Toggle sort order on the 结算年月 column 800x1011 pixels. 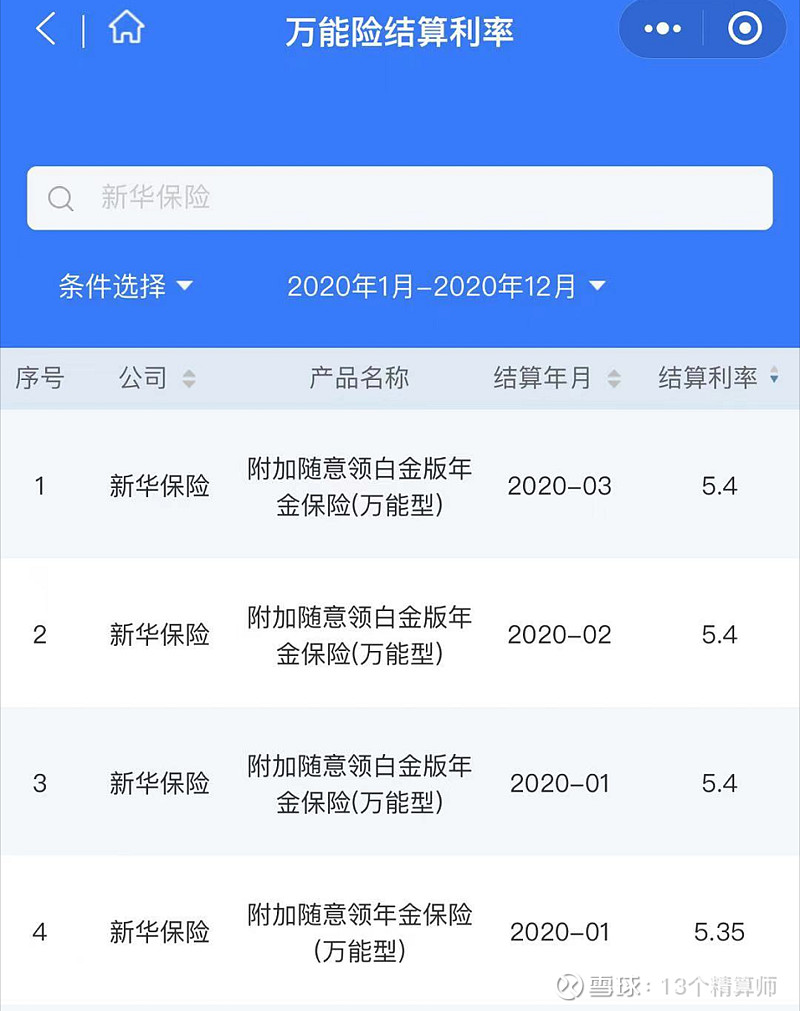617,378
